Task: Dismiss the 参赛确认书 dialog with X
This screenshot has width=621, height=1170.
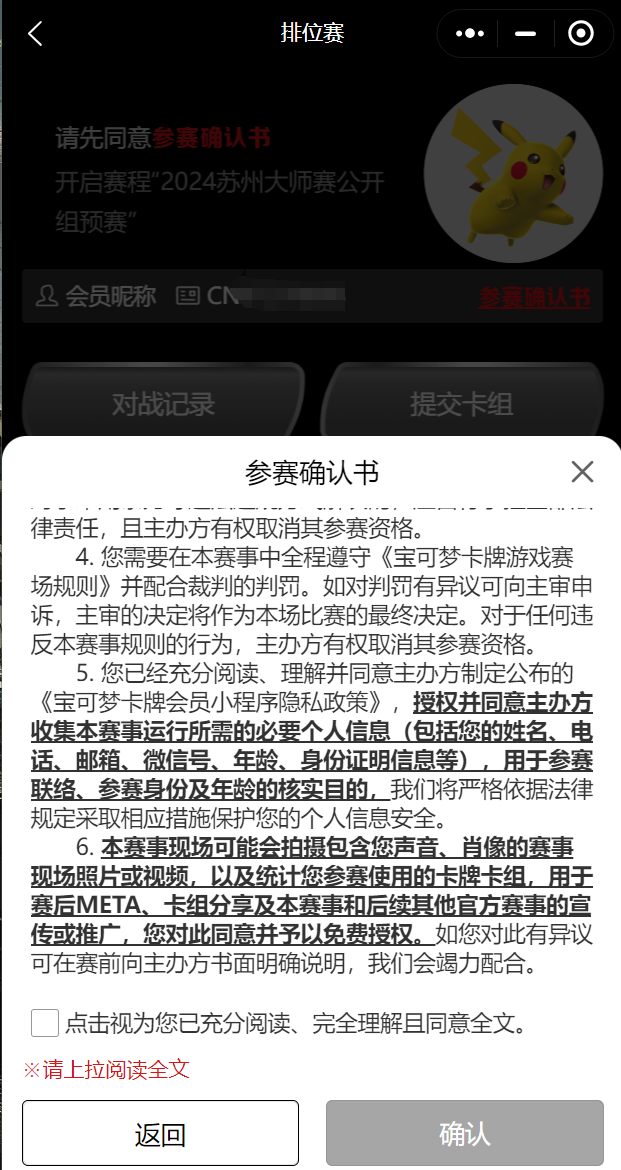Action: tap(582, 472)
